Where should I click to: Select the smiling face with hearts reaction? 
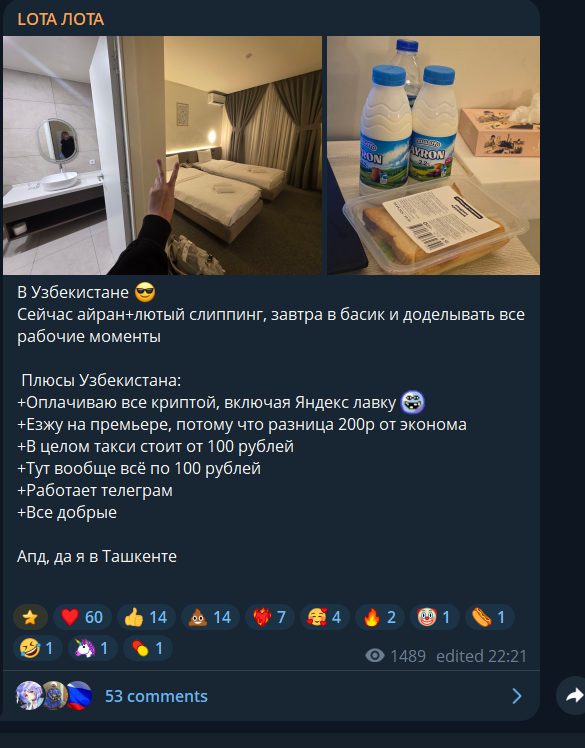click(324, 617)
